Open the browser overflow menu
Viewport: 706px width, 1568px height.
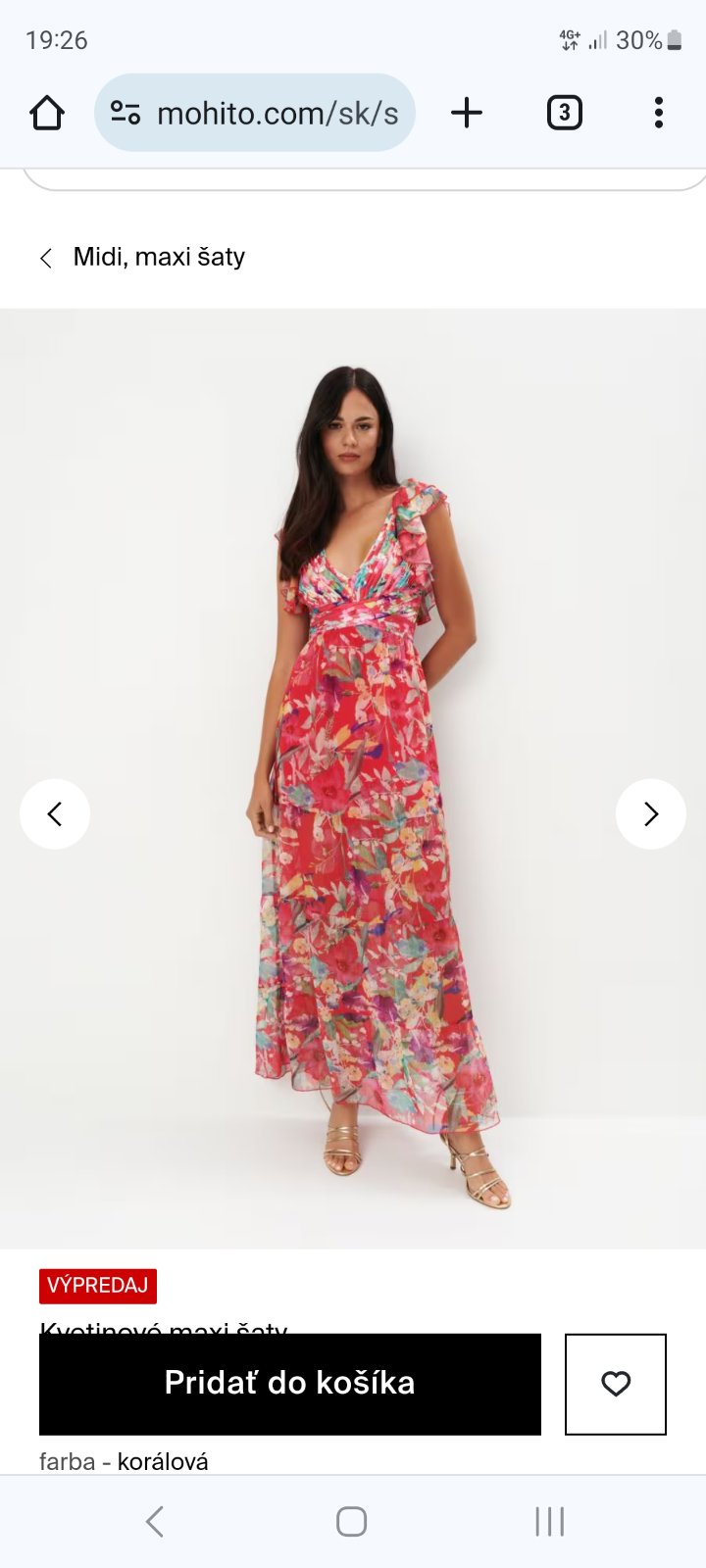658,114
